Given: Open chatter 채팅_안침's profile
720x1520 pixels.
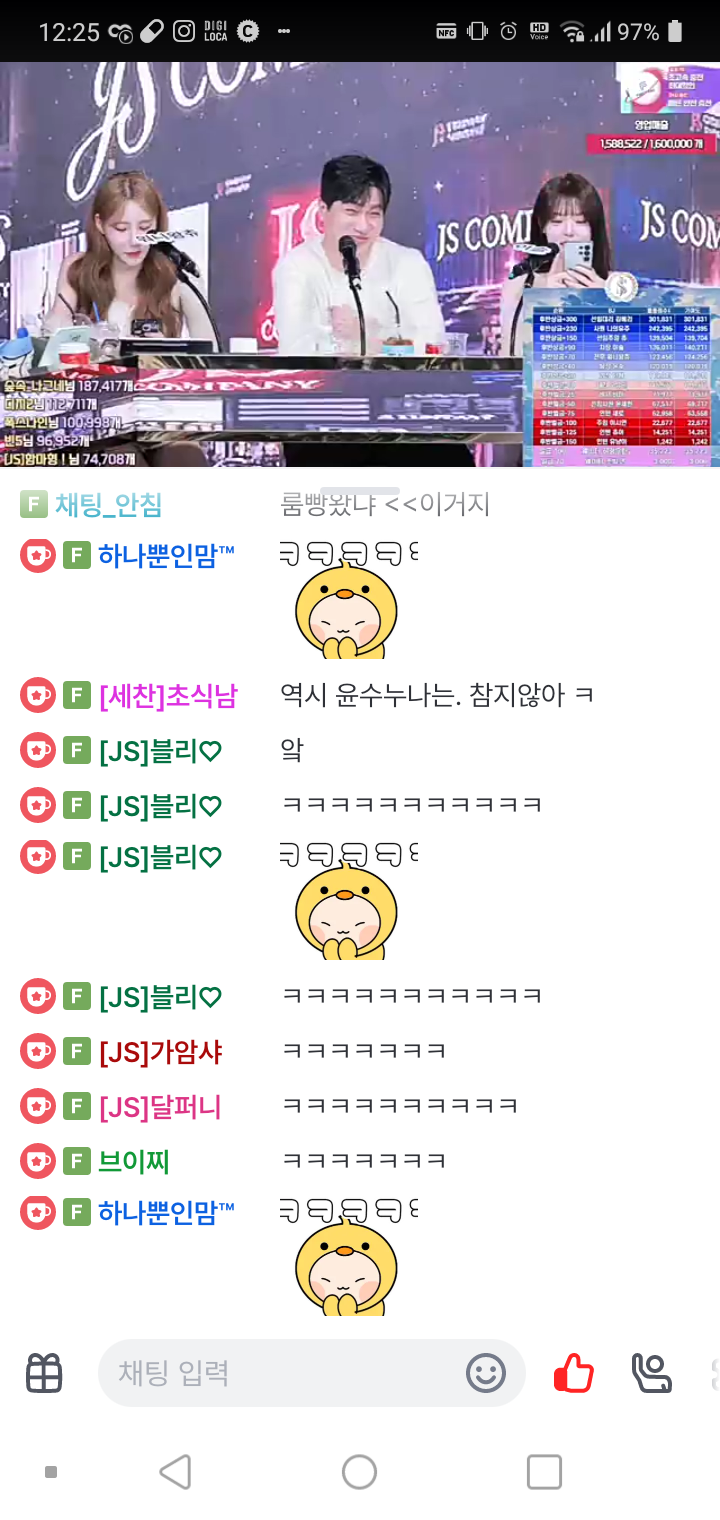Looking at the screenshot, I should pyautogui.click(x=108, y=505).
